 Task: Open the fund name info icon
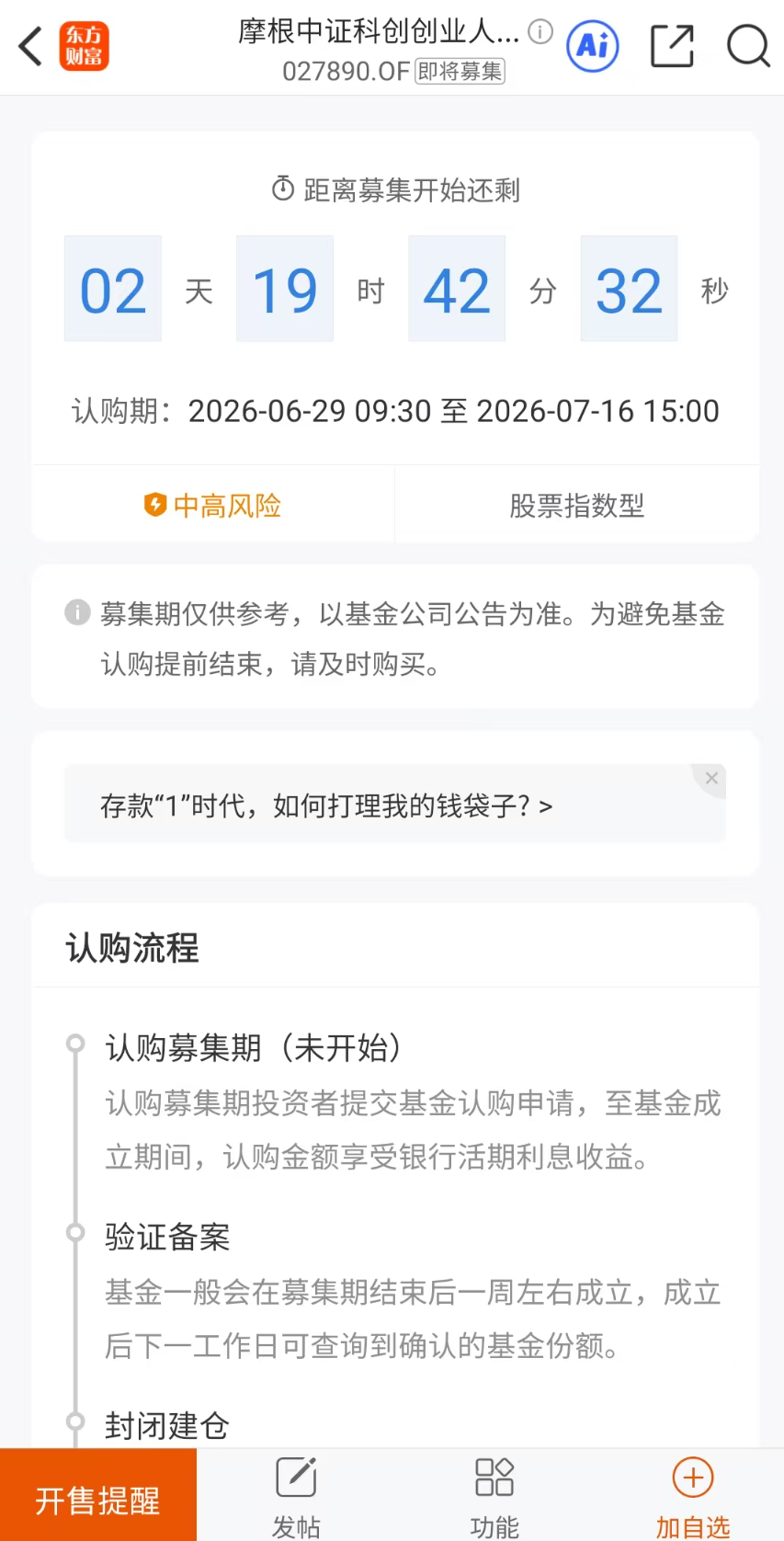[x=540, y=32]
